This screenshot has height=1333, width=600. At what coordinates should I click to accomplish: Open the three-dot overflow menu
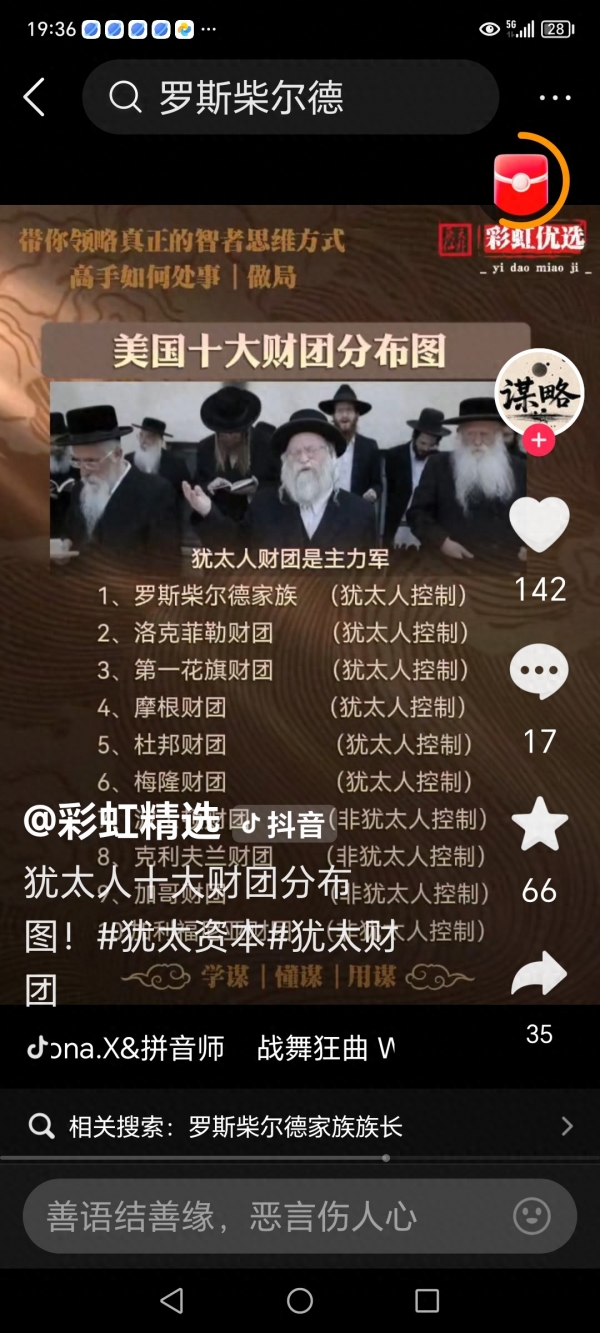click(x=554, y=98)
